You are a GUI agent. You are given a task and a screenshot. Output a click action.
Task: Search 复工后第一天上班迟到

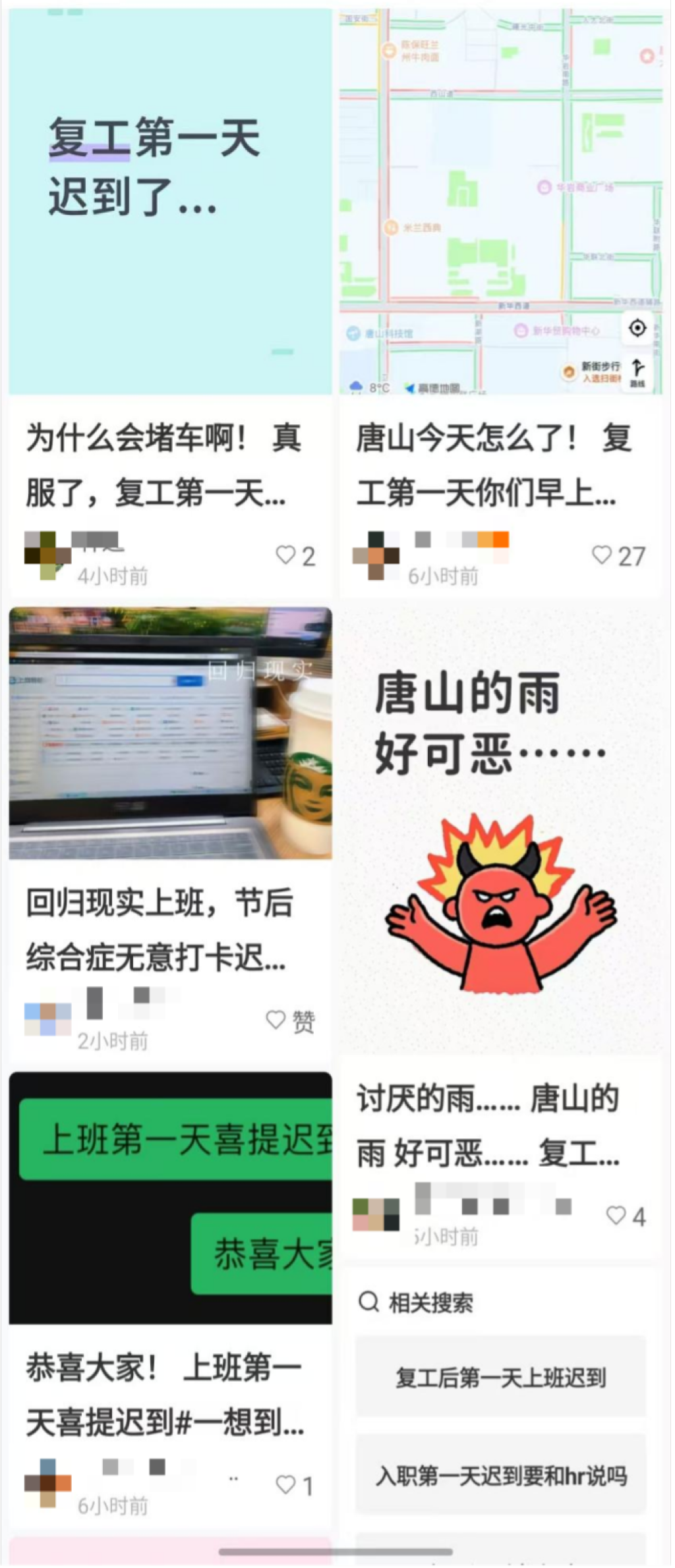(501, 1377)
